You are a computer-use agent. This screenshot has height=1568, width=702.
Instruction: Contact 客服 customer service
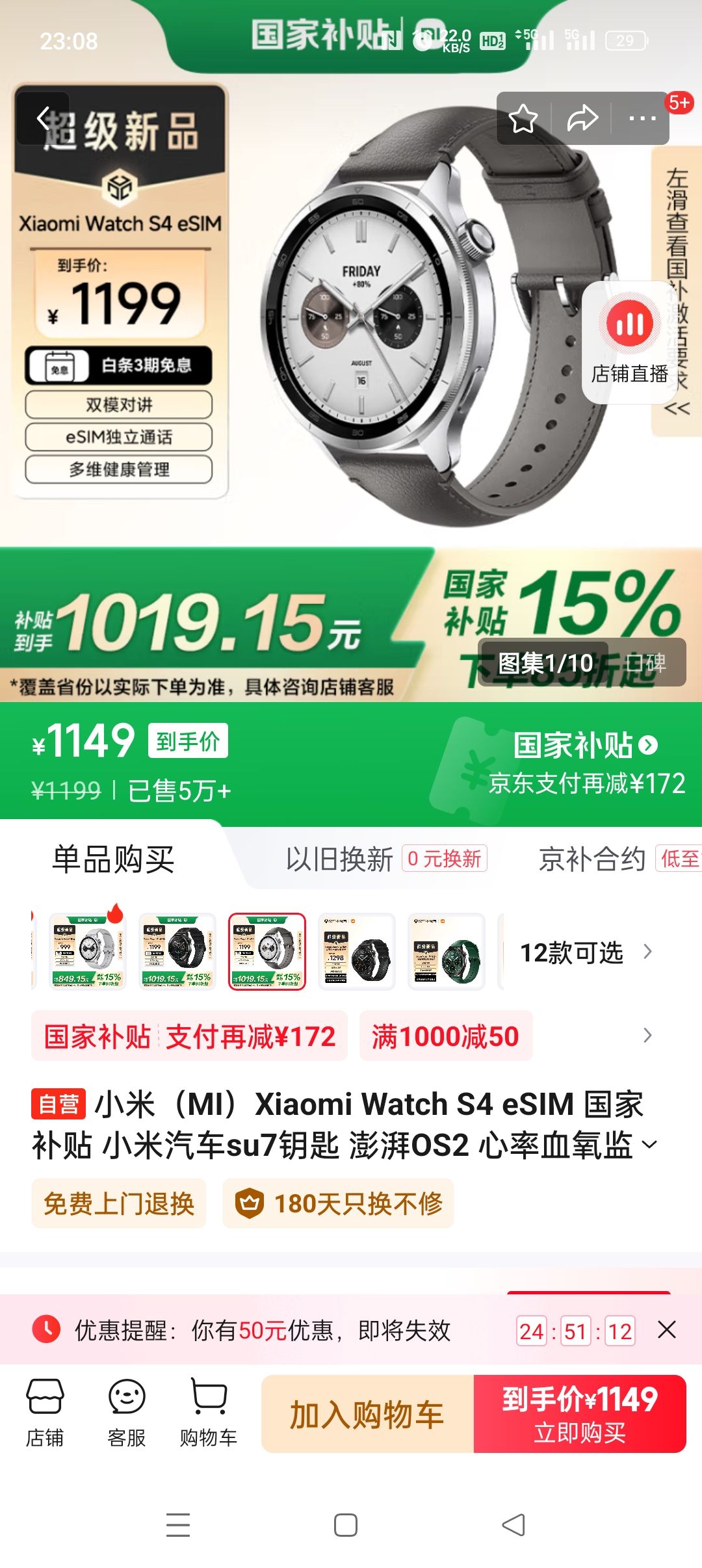pyautogui.click(x=127, y=1413)
